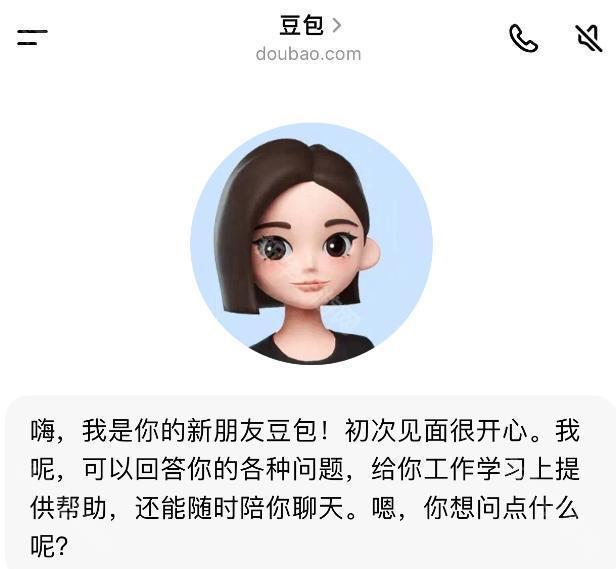Open the side menu drawer

32,38
